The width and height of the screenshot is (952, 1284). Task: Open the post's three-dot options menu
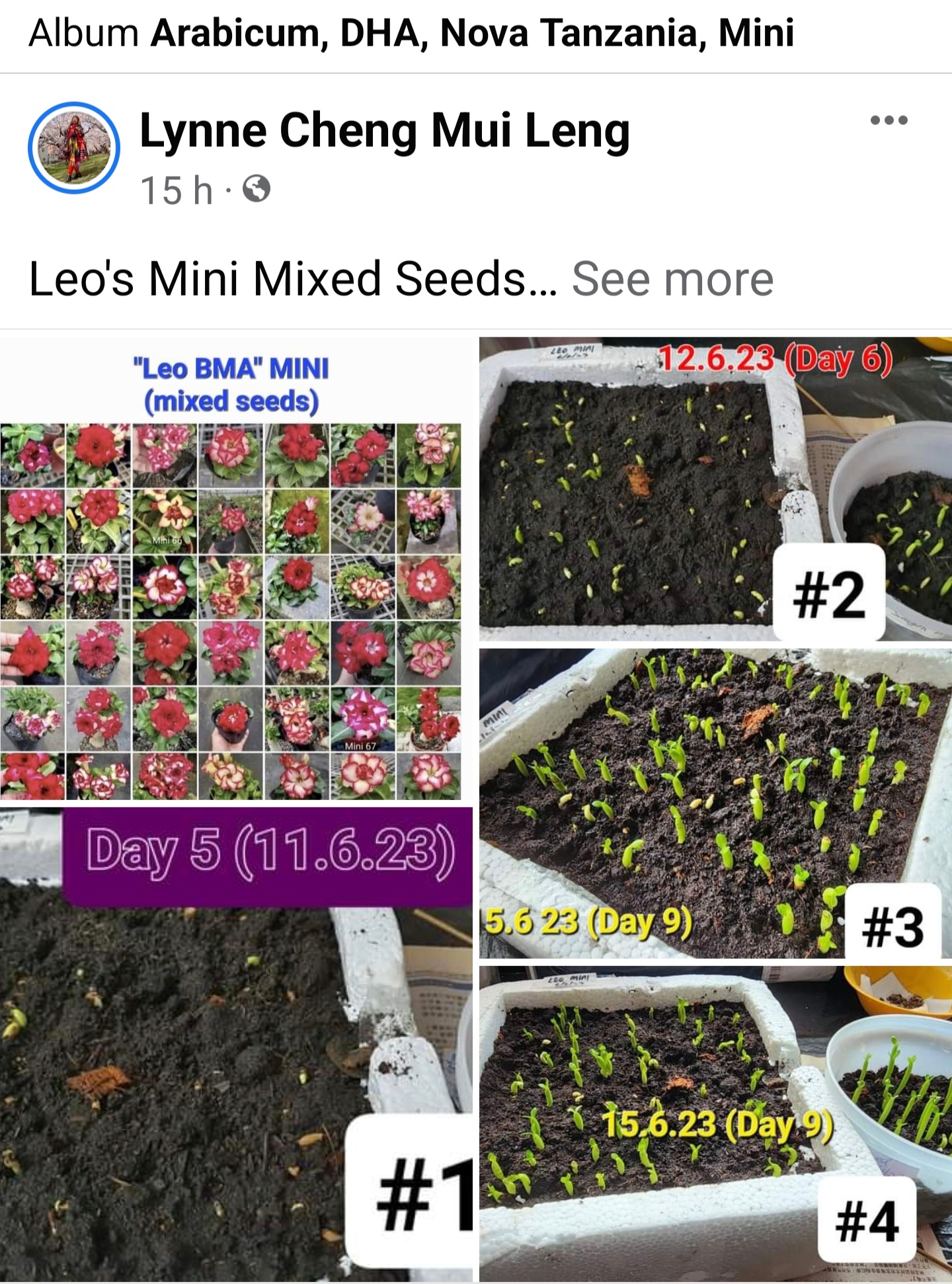[x=889, y=120]
